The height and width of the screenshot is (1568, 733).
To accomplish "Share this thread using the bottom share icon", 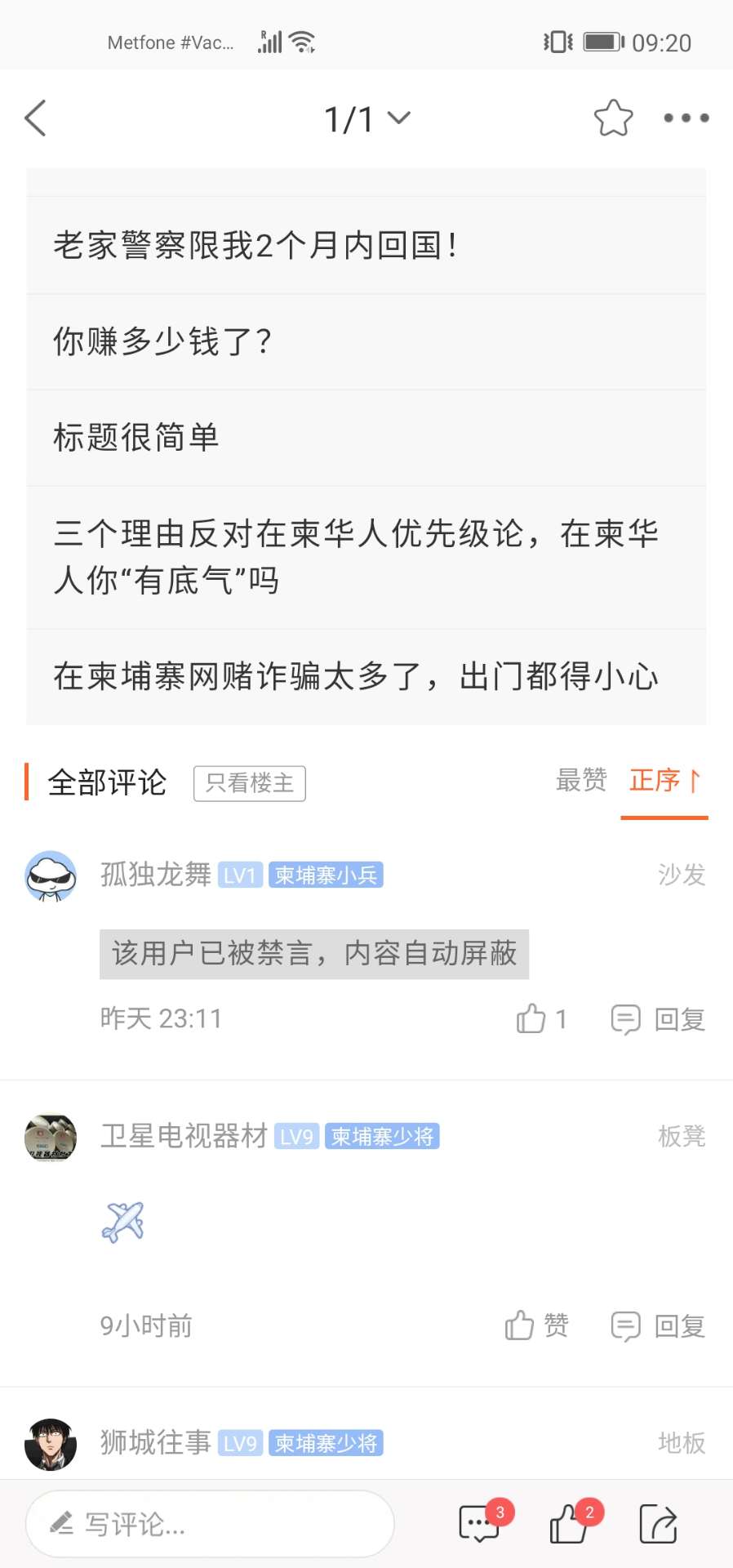I will pos(658,1524).
